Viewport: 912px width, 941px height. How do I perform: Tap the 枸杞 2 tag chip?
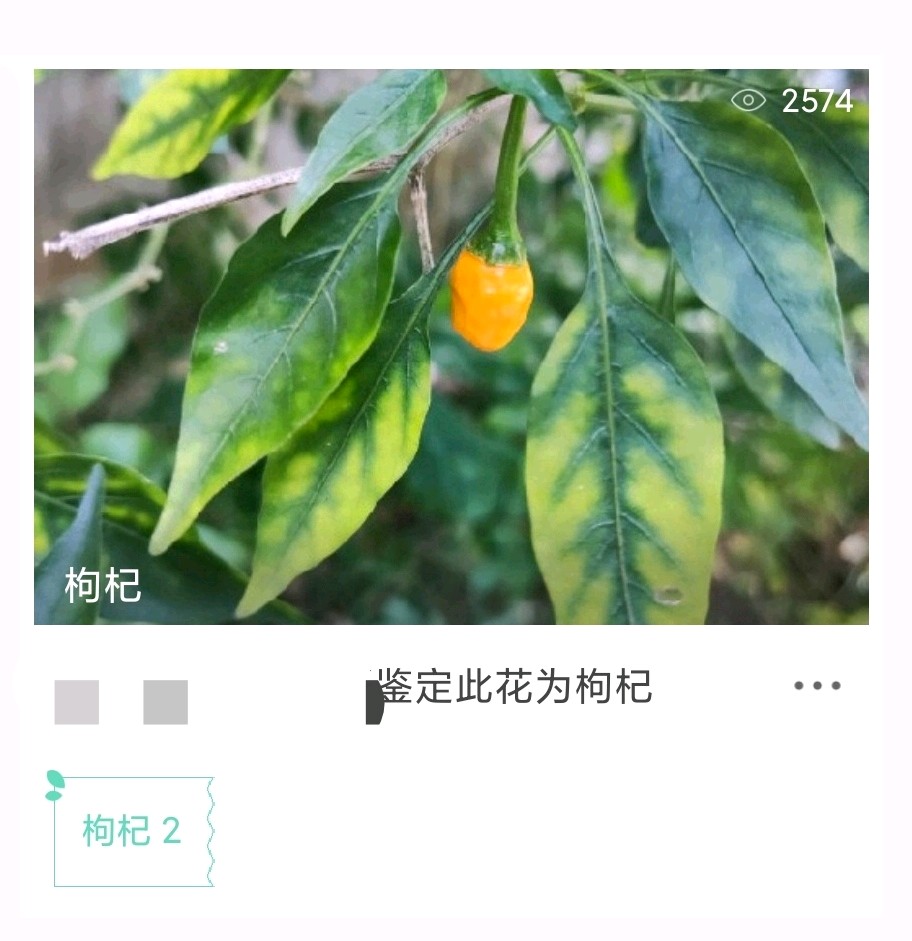click(x=132, y=831)
